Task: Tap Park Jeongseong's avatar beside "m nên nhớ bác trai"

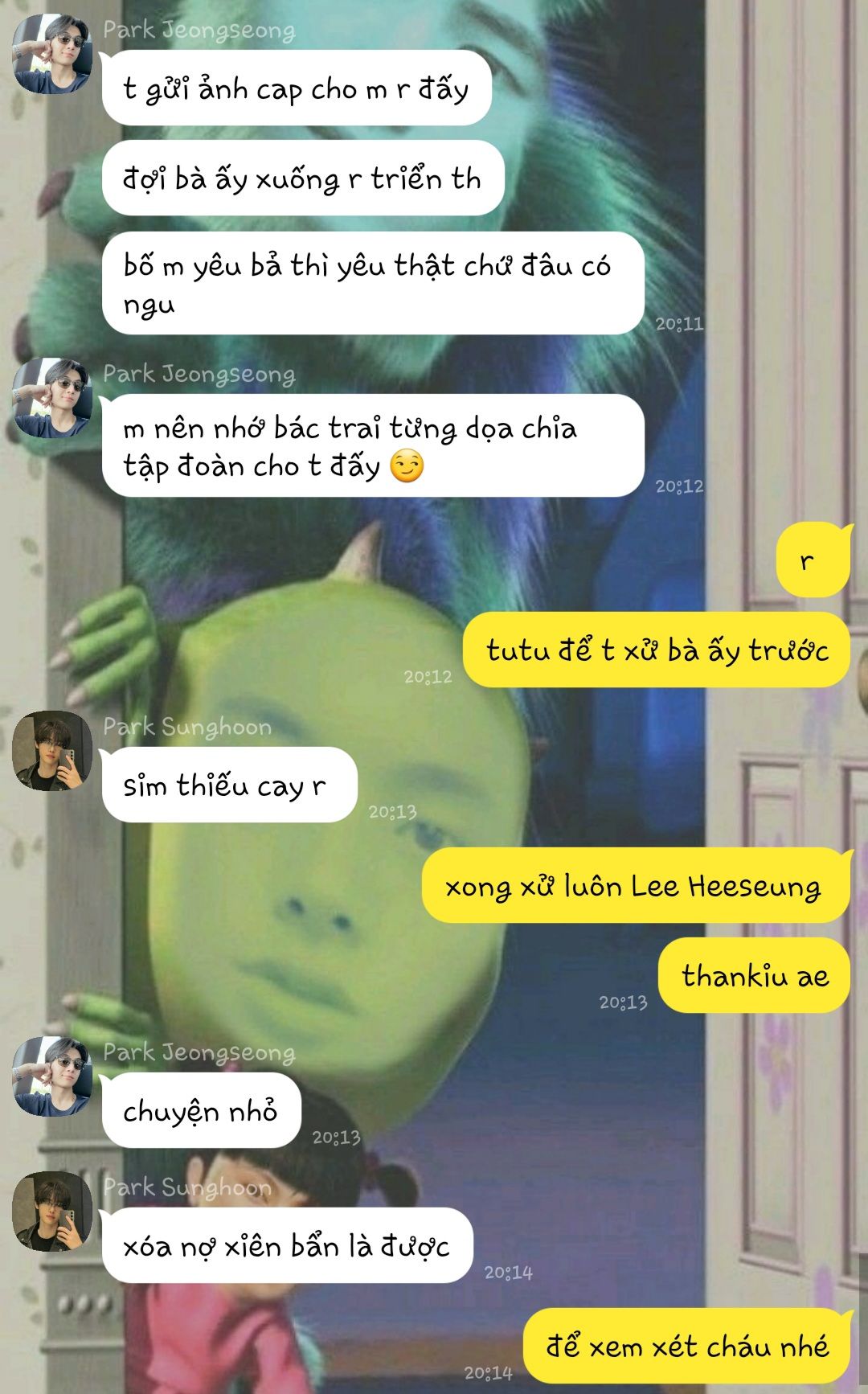Action: click(52, 398)
